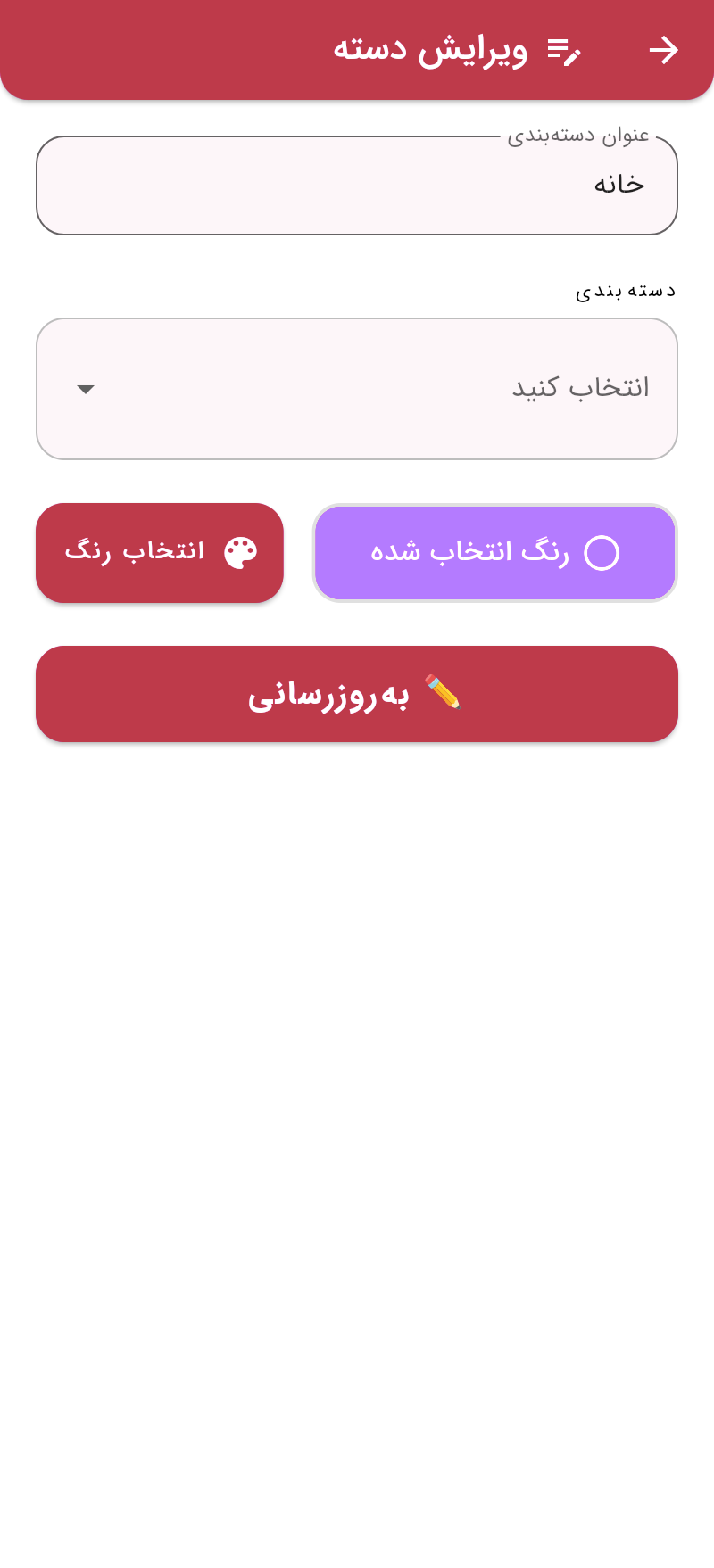Tap the purple رنگ انتخاب شده swatch

point(495,553)
